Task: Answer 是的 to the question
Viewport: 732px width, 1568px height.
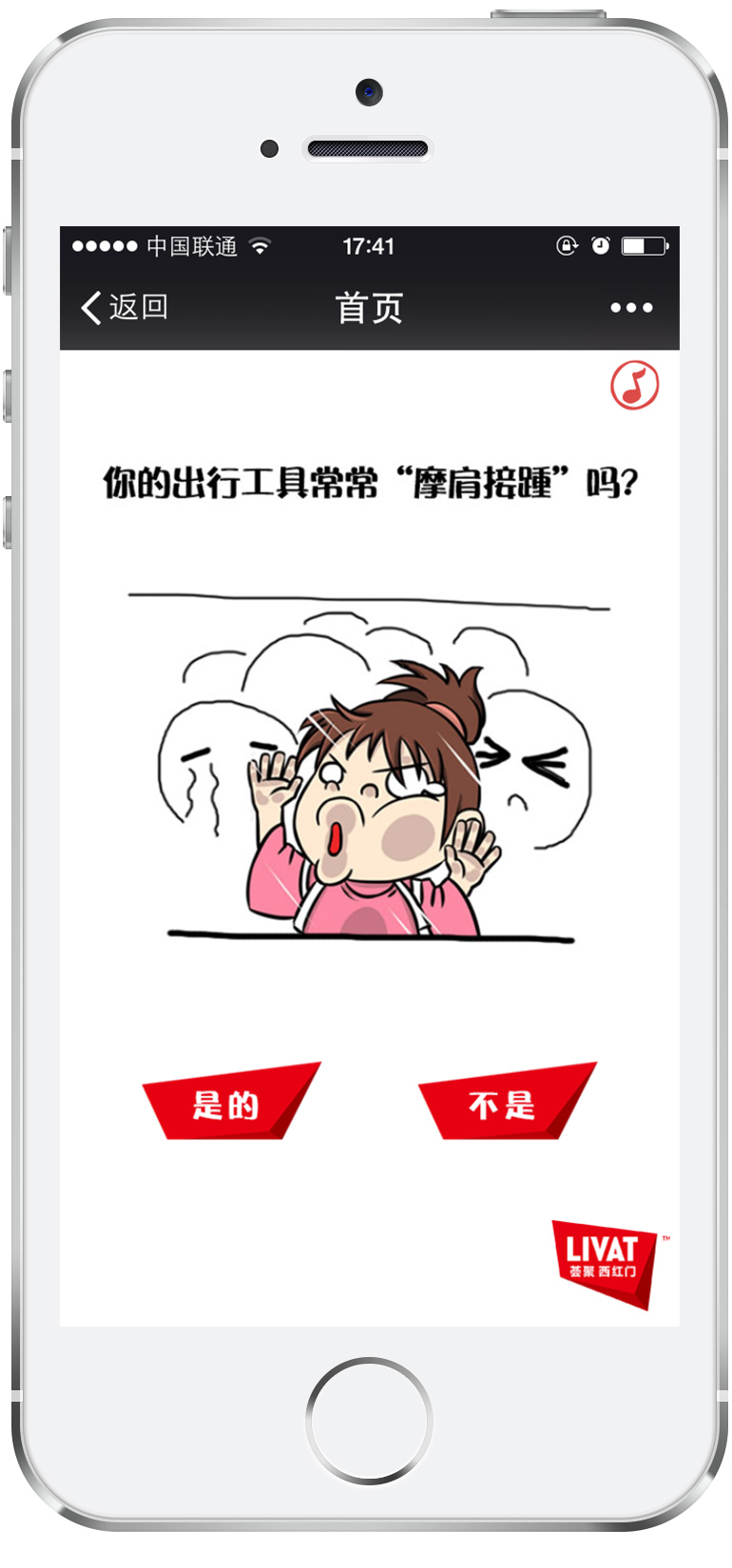Action: (228, 1103)
